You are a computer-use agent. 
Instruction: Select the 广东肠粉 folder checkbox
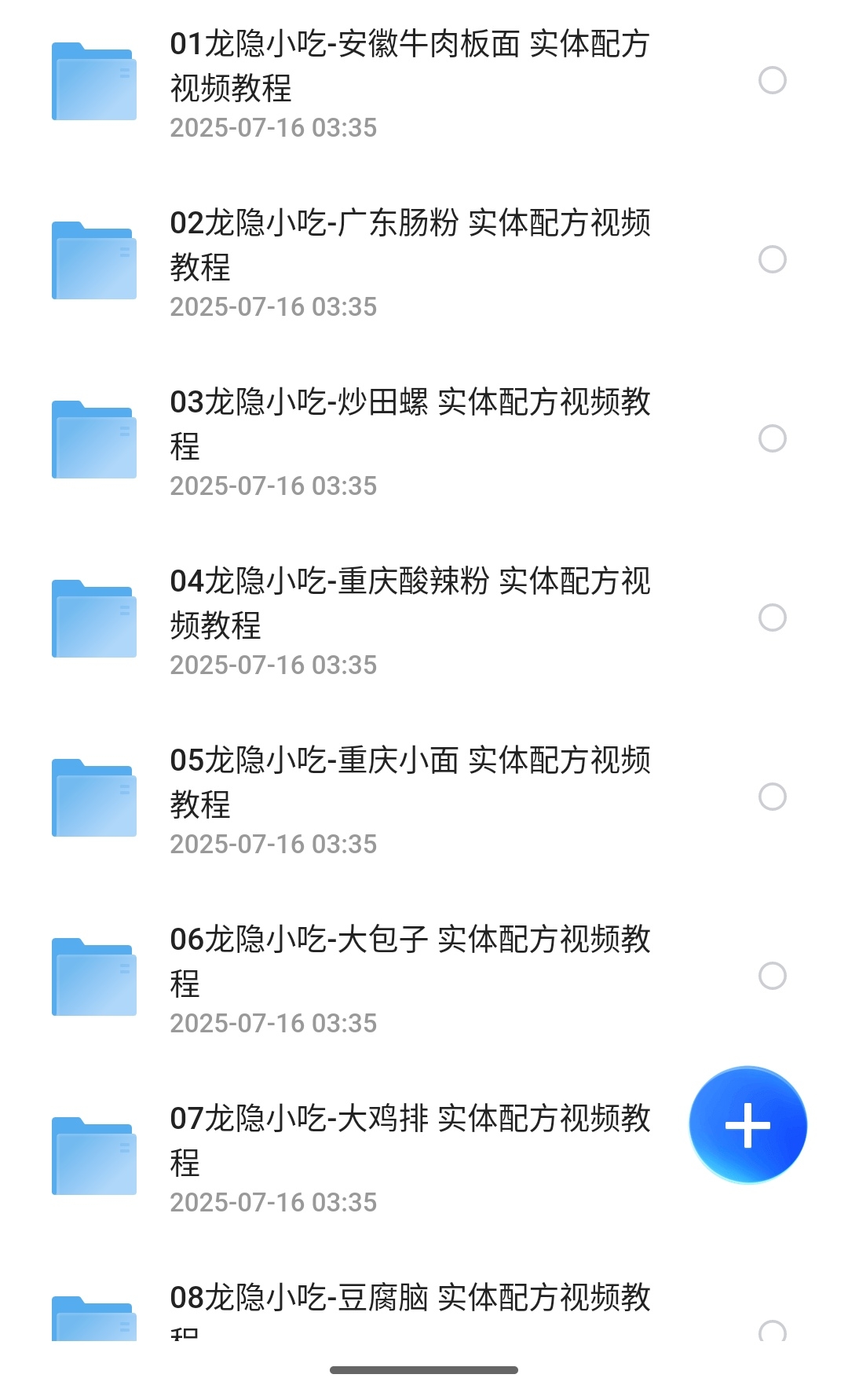(771, 261)
